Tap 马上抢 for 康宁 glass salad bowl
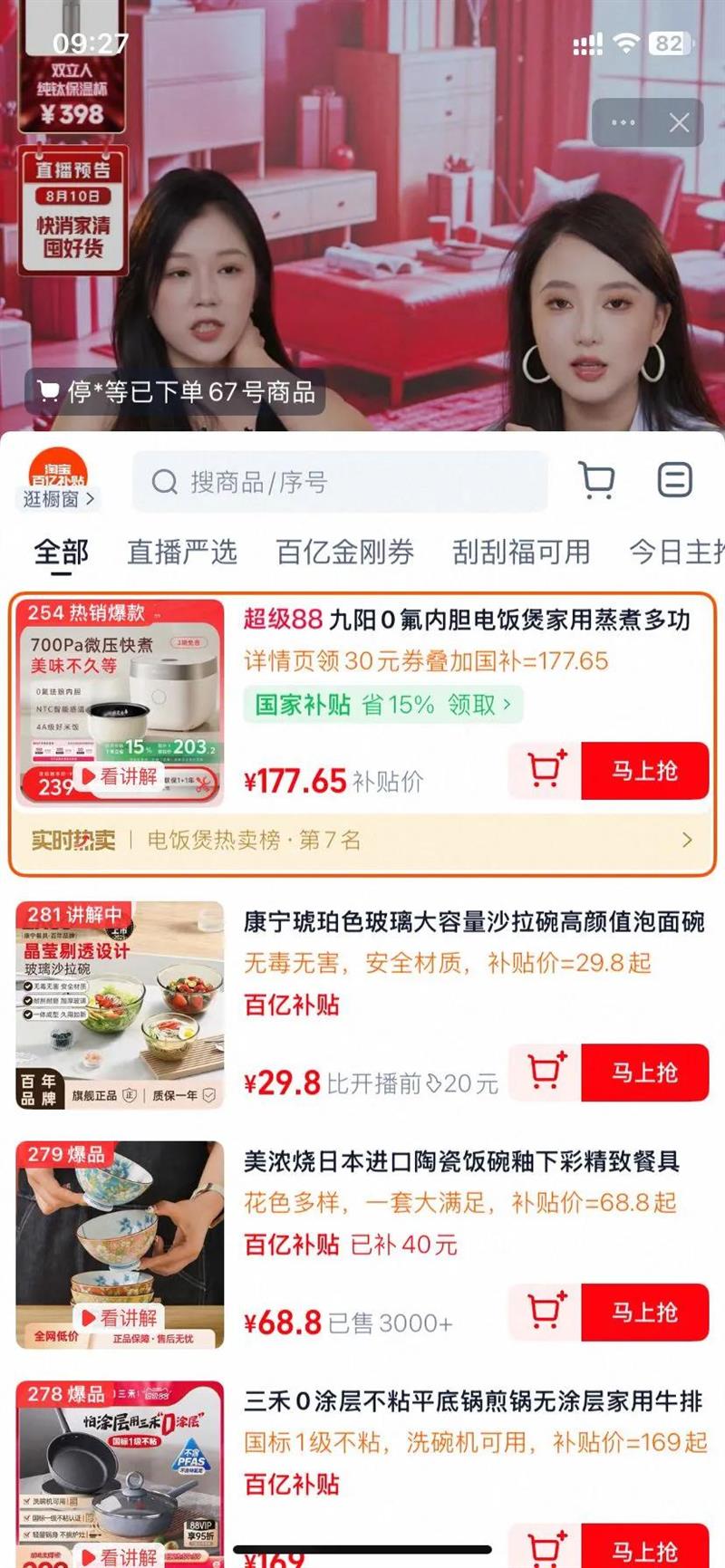The width and height of the screenshot is (725, 1568). pyautogui.click(x=644, y=1073)
